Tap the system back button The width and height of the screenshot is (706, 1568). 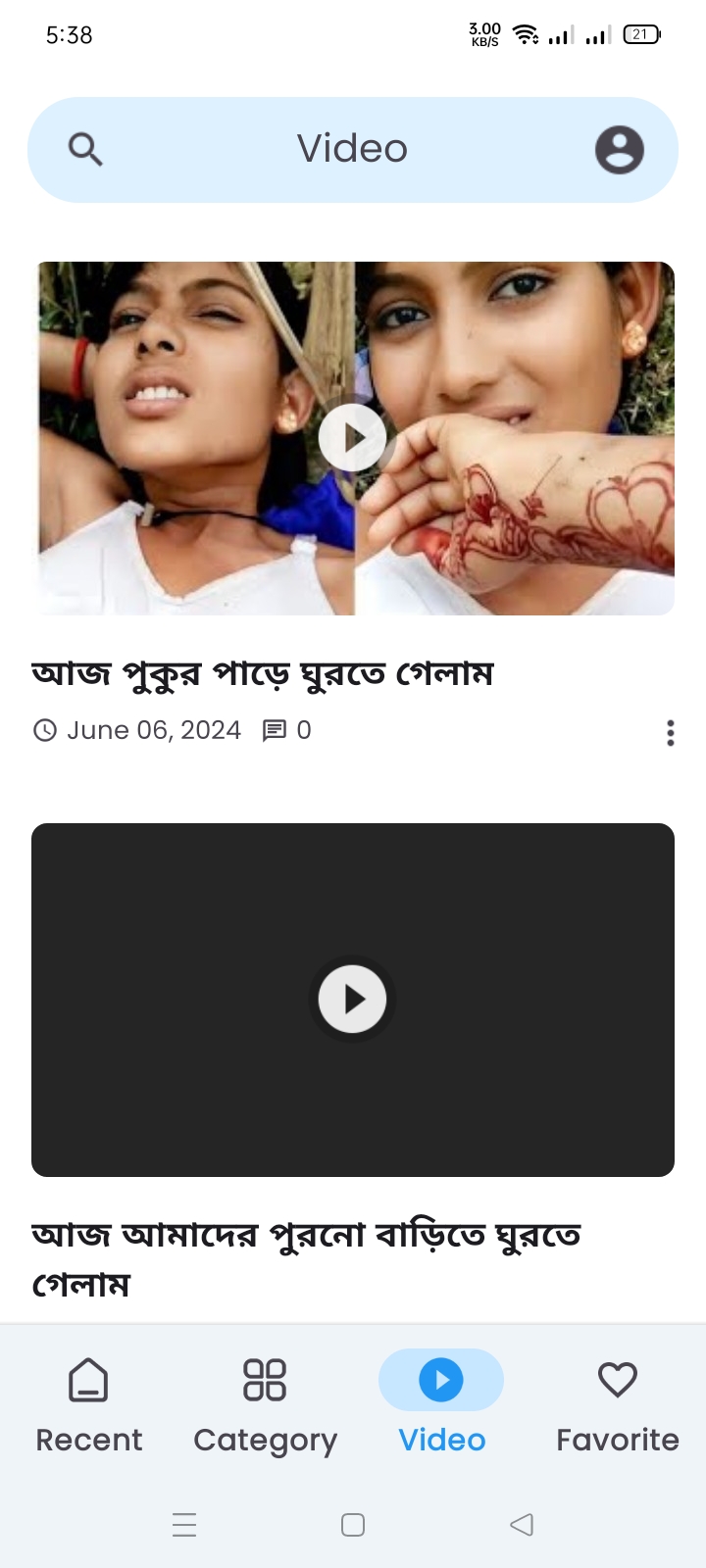pyautogui.click(x=522, y=1525)
